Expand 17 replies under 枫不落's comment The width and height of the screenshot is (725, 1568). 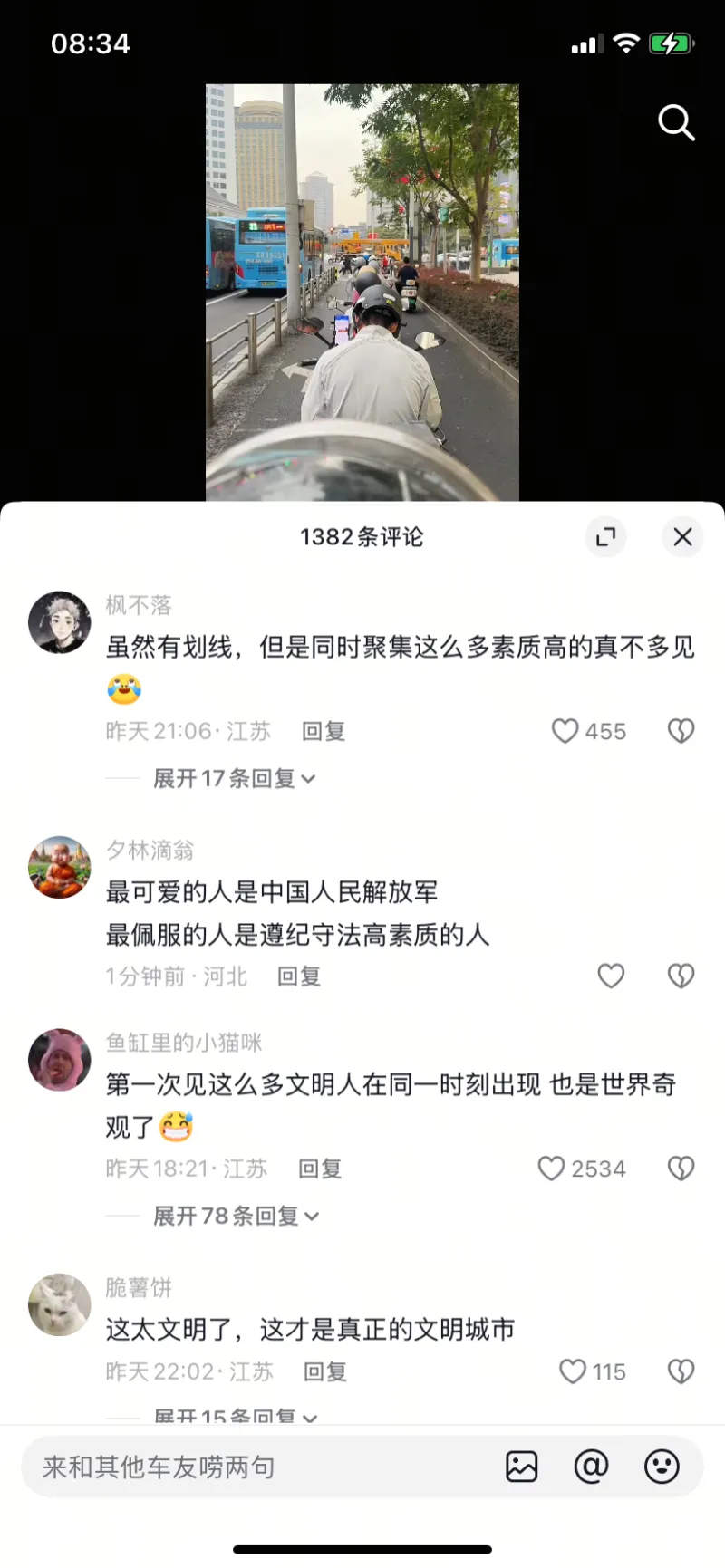point(233,779)
